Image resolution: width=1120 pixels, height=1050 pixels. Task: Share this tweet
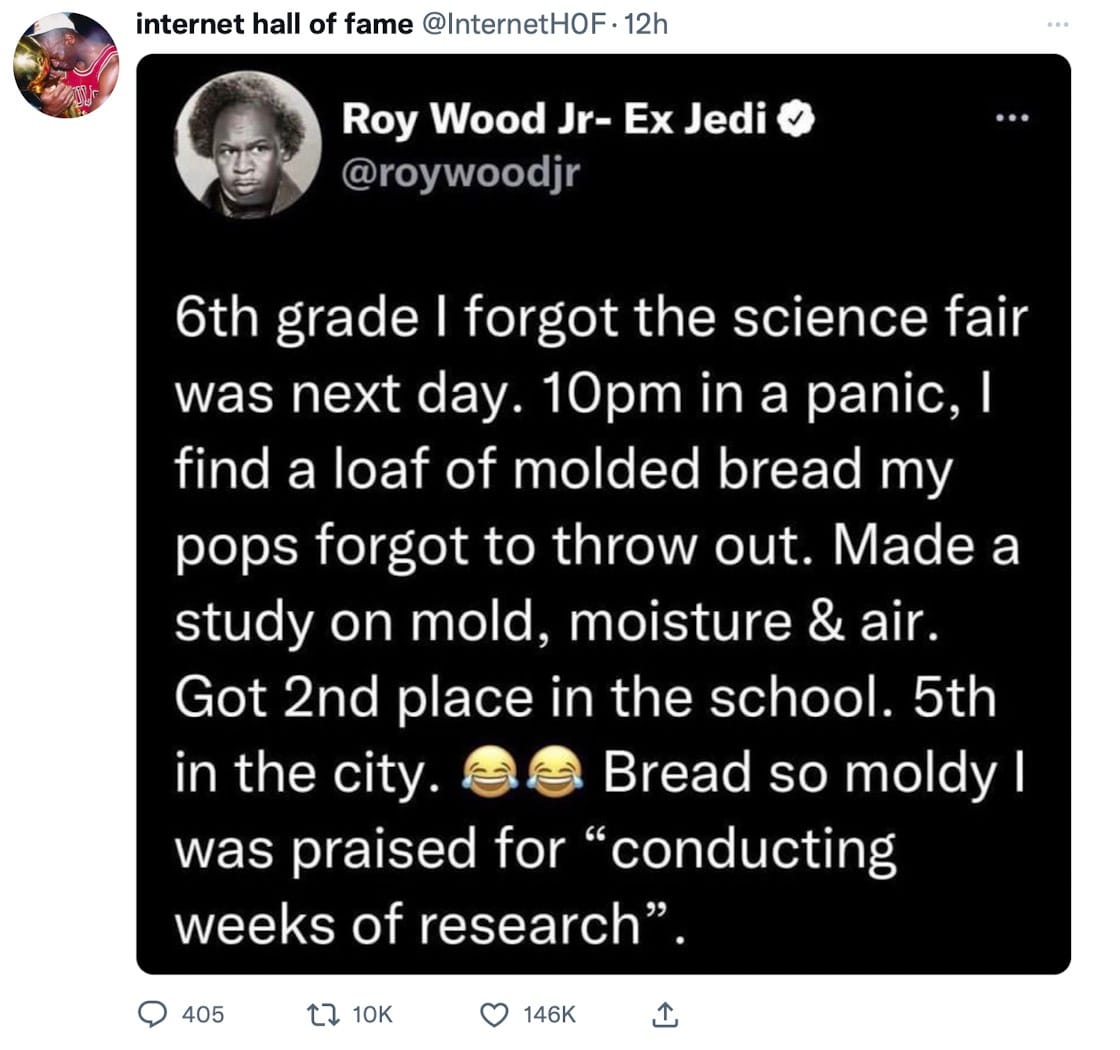point(663,1015)
